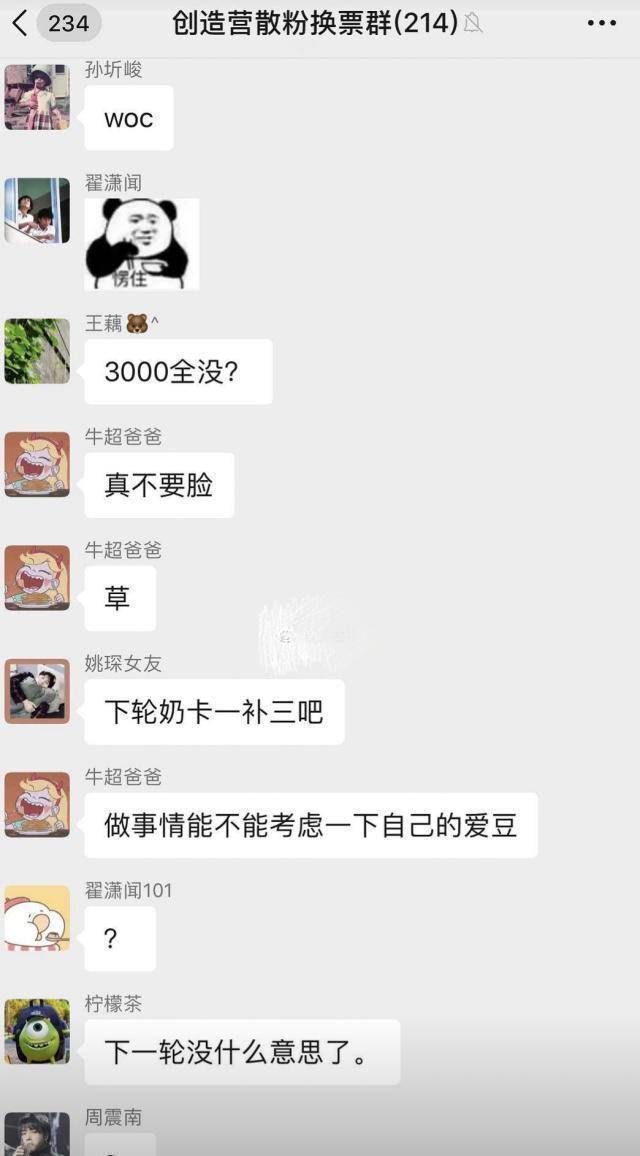Open 姚琛女友's profile avatar
The image size is (640, 1156).
(37, 691)
